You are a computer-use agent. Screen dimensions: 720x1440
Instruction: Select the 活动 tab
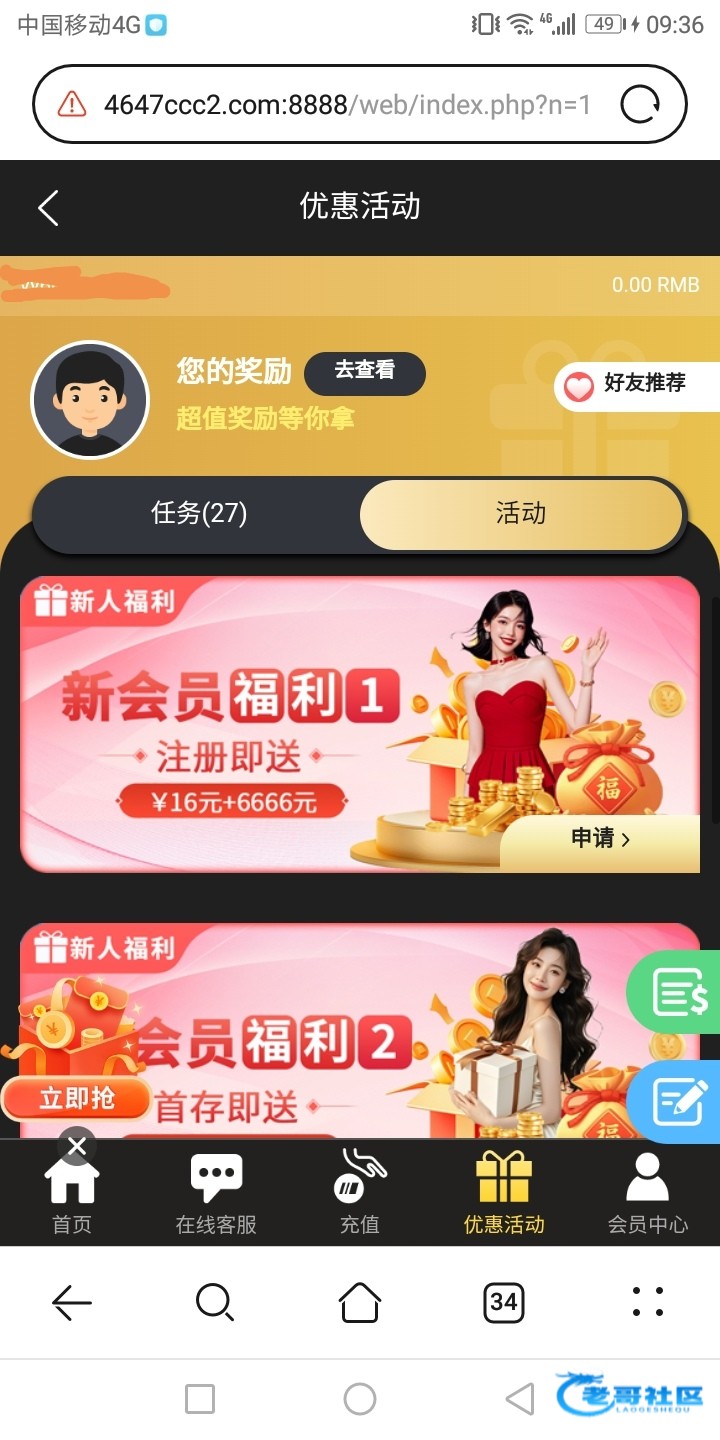[521, 513]
